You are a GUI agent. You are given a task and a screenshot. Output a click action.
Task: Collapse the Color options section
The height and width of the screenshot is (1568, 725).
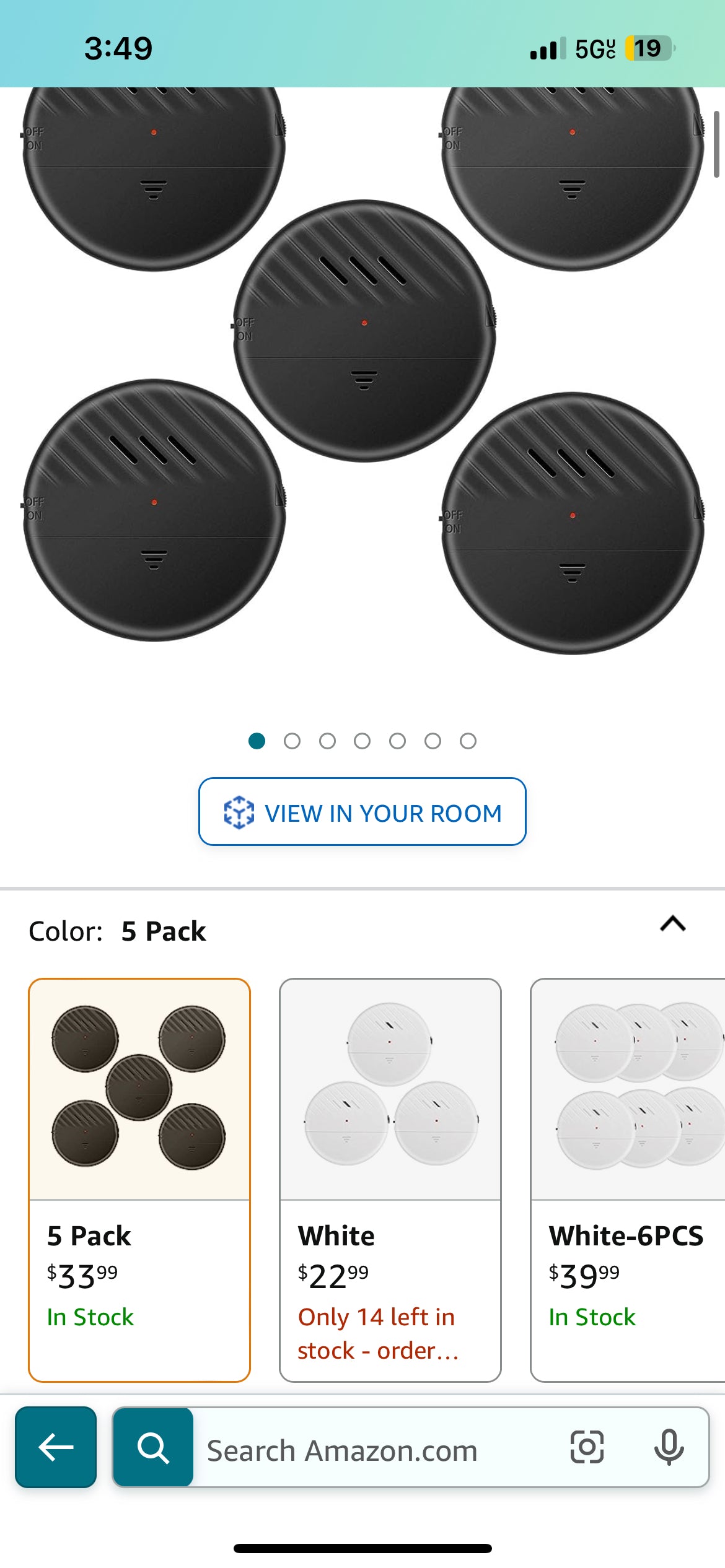pyautogui.click(x=672, y=925)
